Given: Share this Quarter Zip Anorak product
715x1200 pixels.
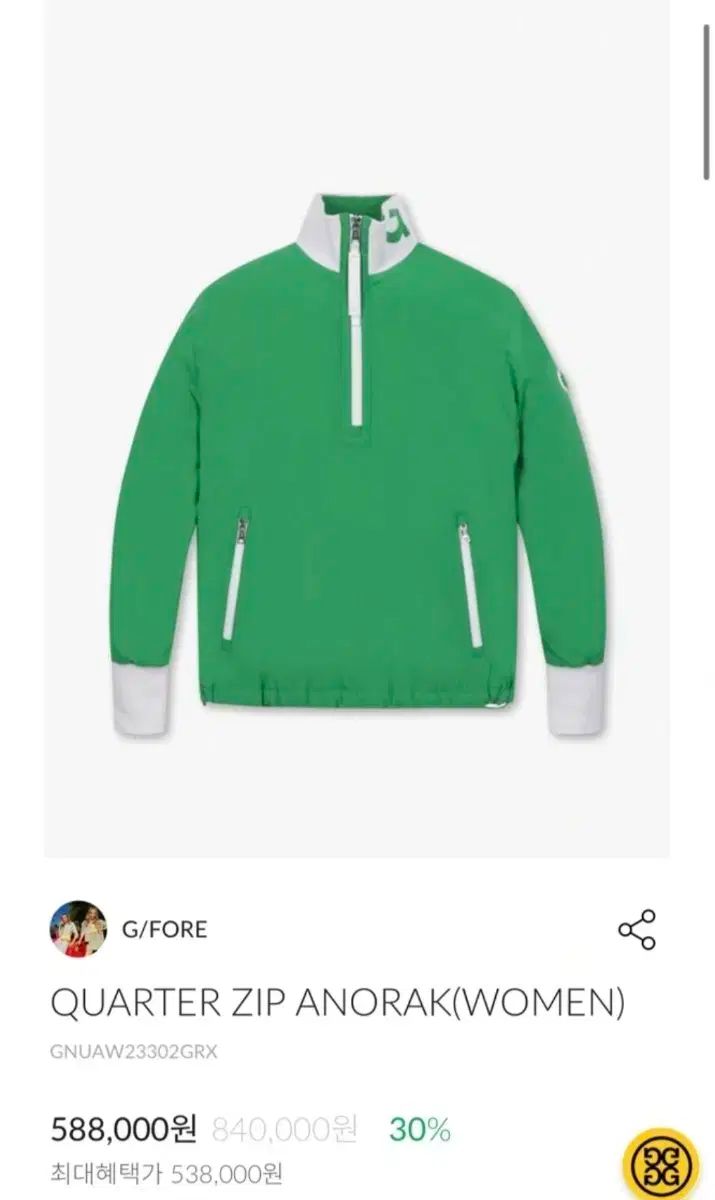Looking at the screenshot, I should [637, 929].
